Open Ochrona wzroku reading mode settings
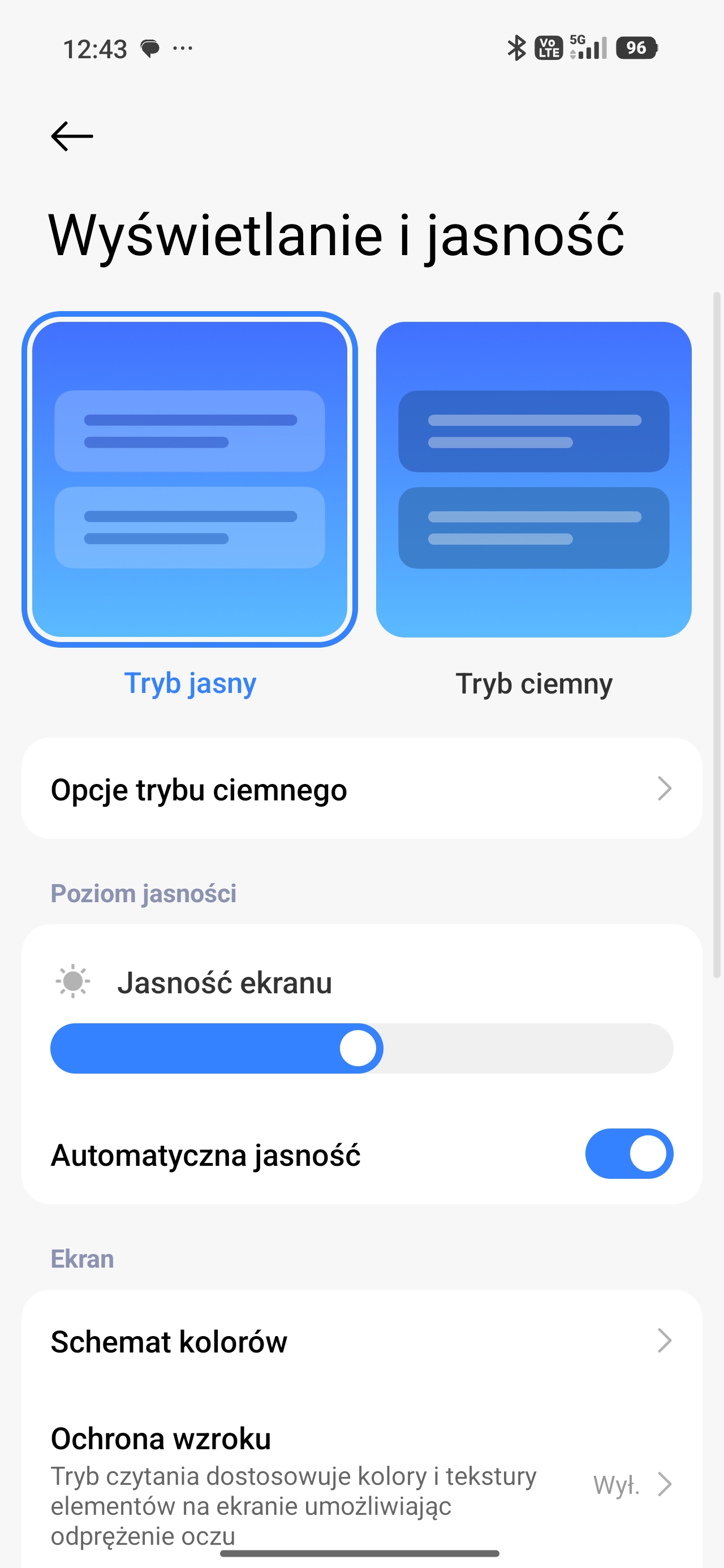The width and height of the screenshot is (724, 1568). (361, 1485)
